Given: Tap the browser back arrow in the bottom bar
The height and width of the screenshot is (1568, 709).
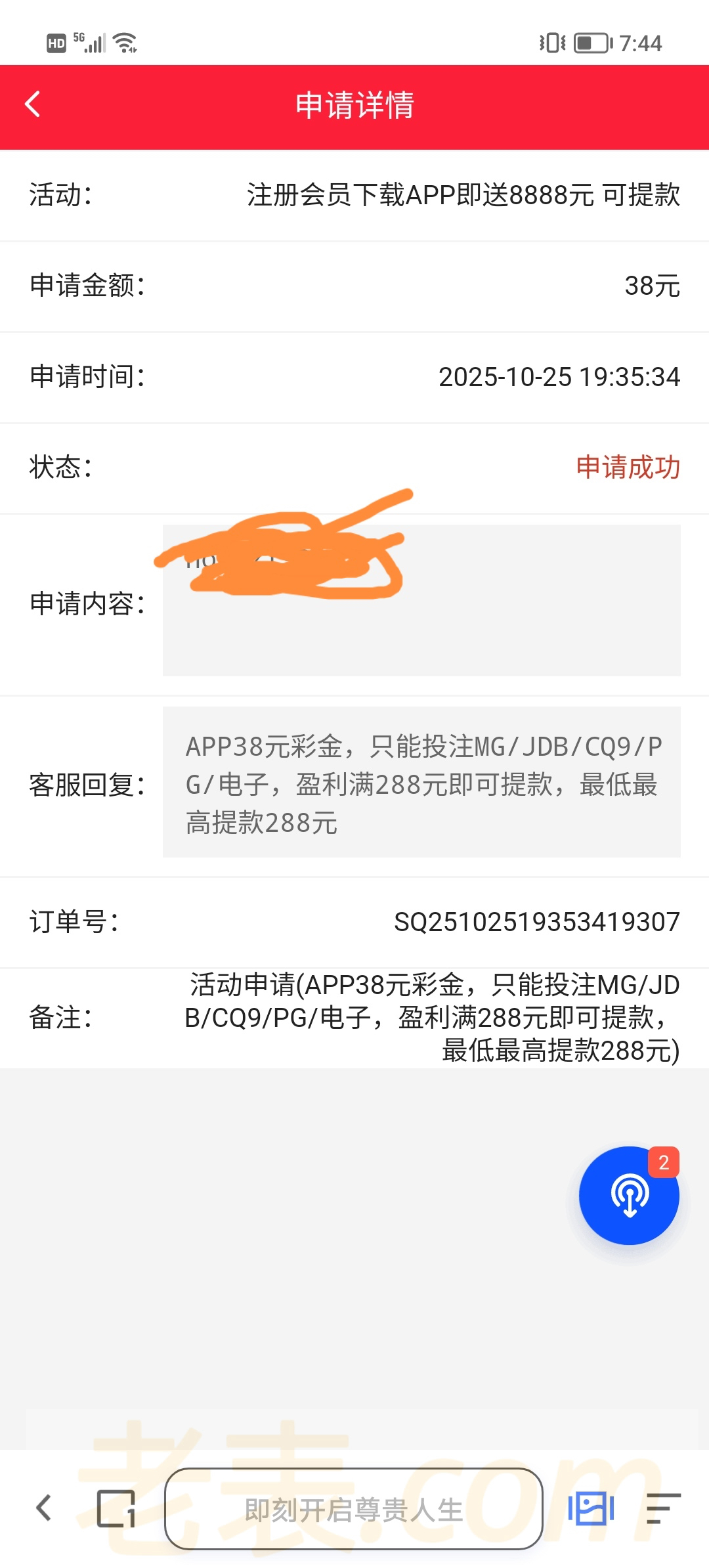Looking at the screenshot, I should (x=44, y=1508).
